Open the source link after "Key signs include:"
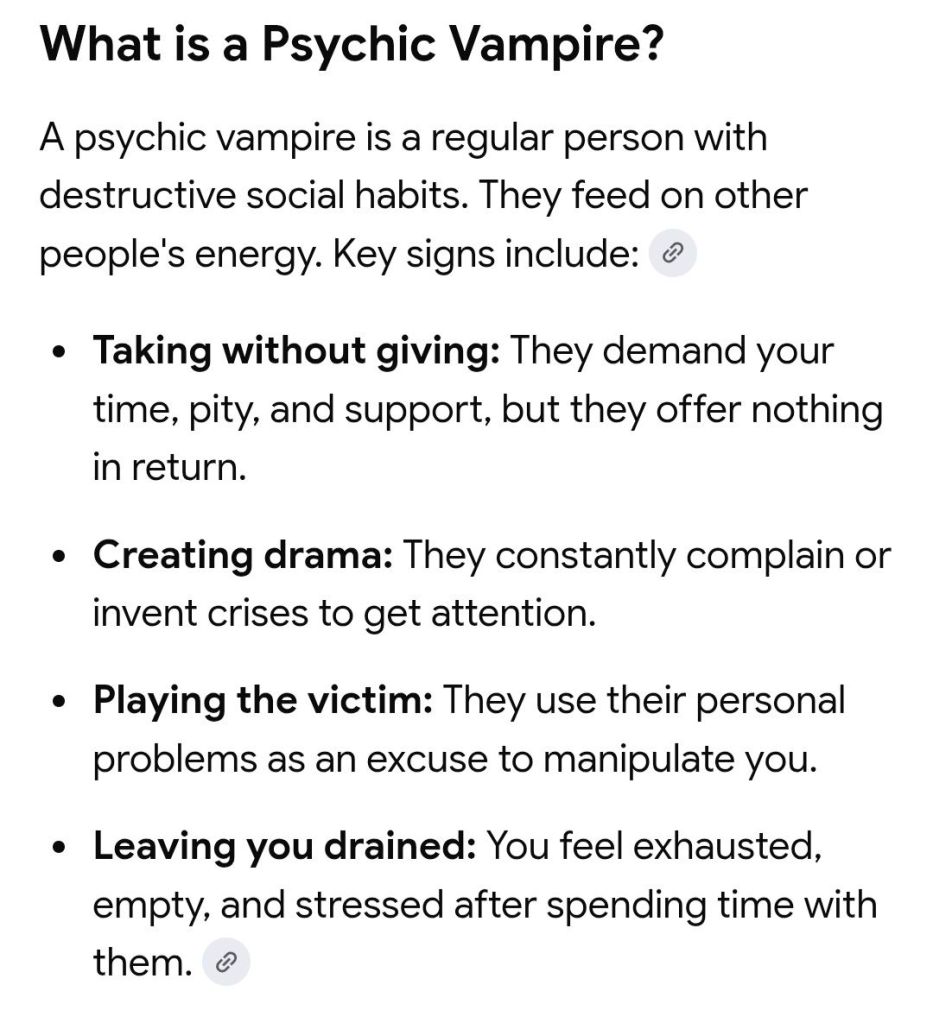The width and height of the screenshot is (933, 1023). pos(673,253)
